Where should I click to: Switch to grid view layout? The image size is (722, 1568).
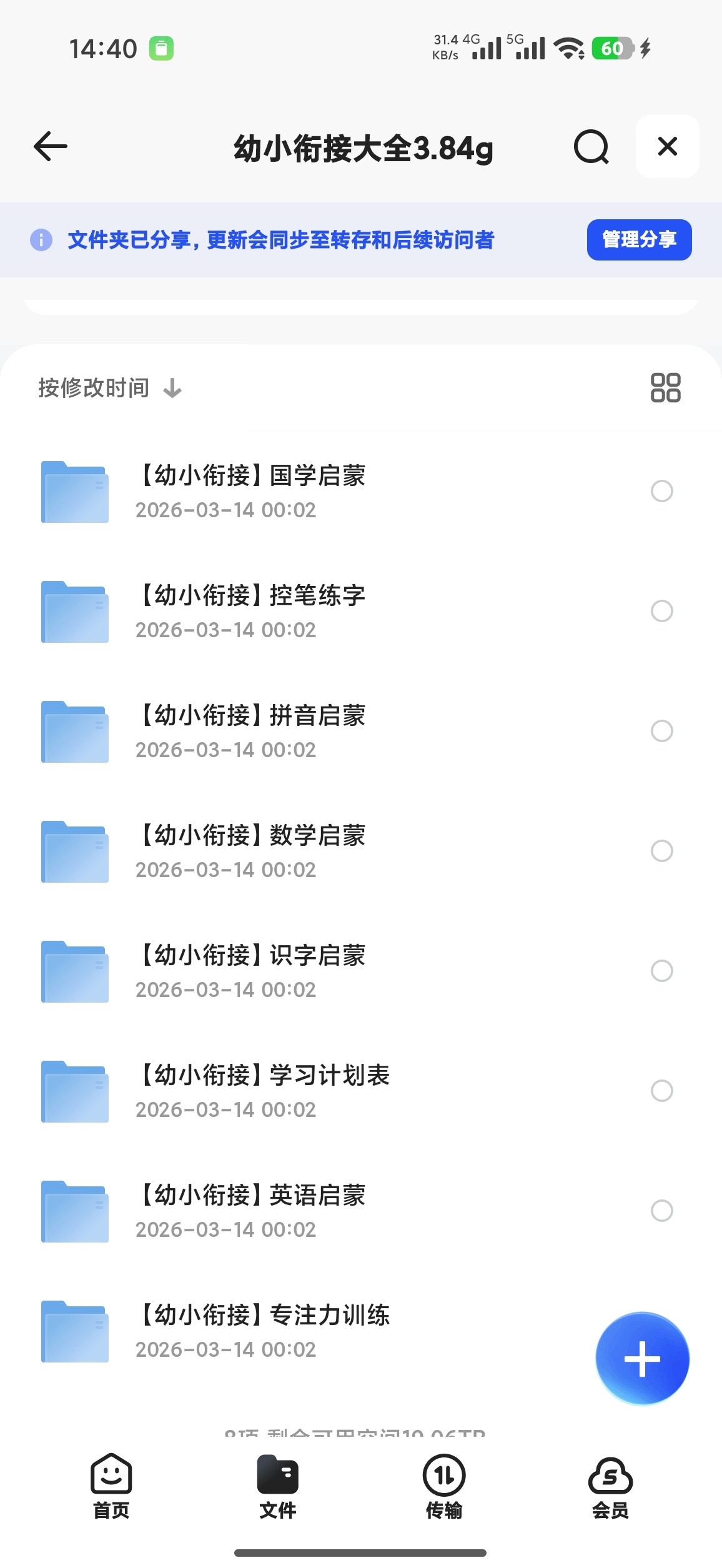pos(665,387)
